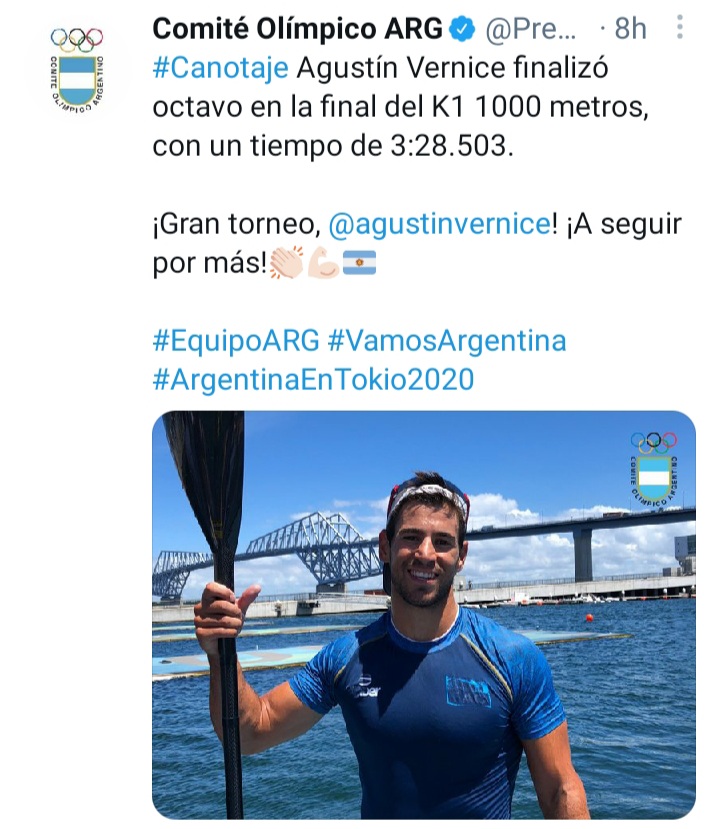Open Comité Olímpico ARG profile avatar
The height and width of the screenshot is (829, 720).
pyautogui.click(x=77, y=67)
